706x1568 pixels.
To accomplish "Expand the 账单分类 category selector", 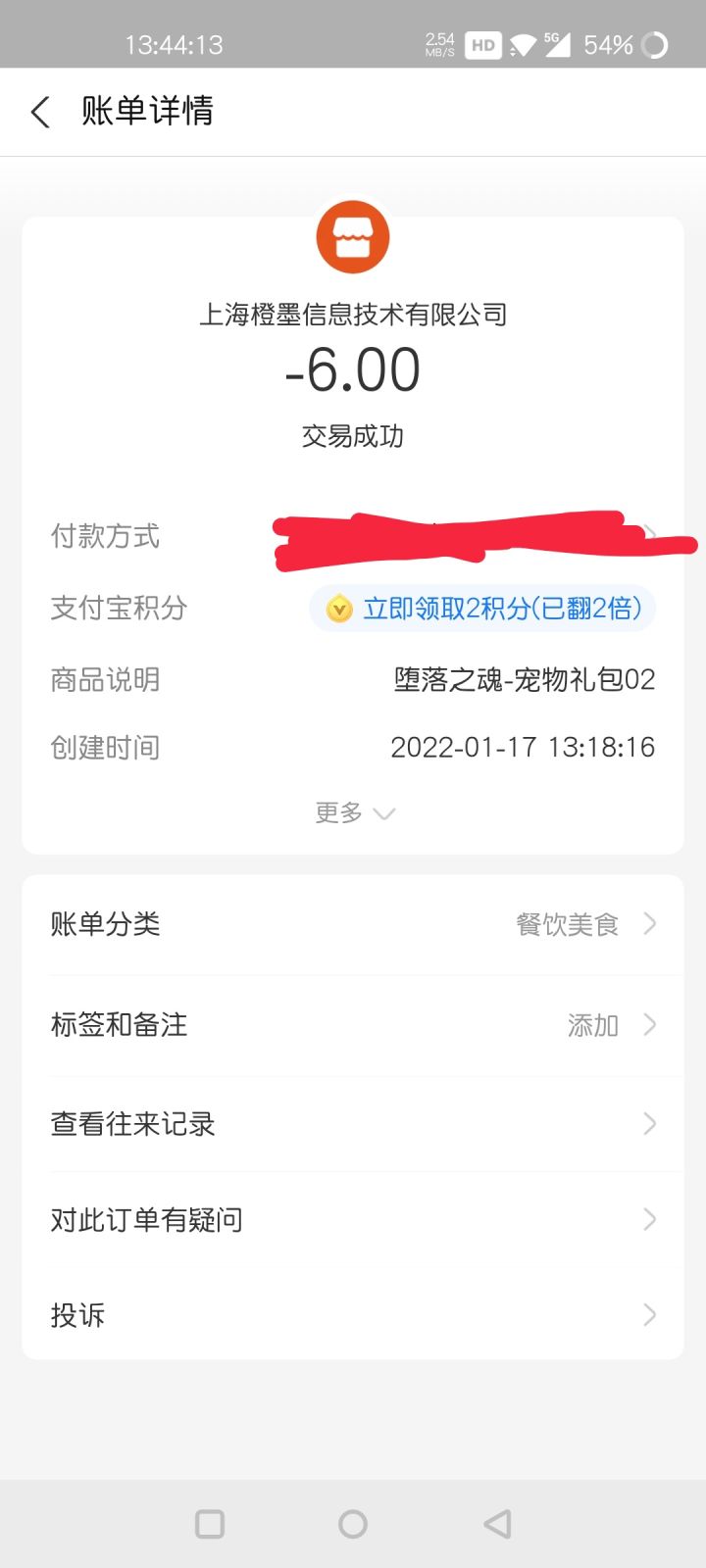I will 353,922.
